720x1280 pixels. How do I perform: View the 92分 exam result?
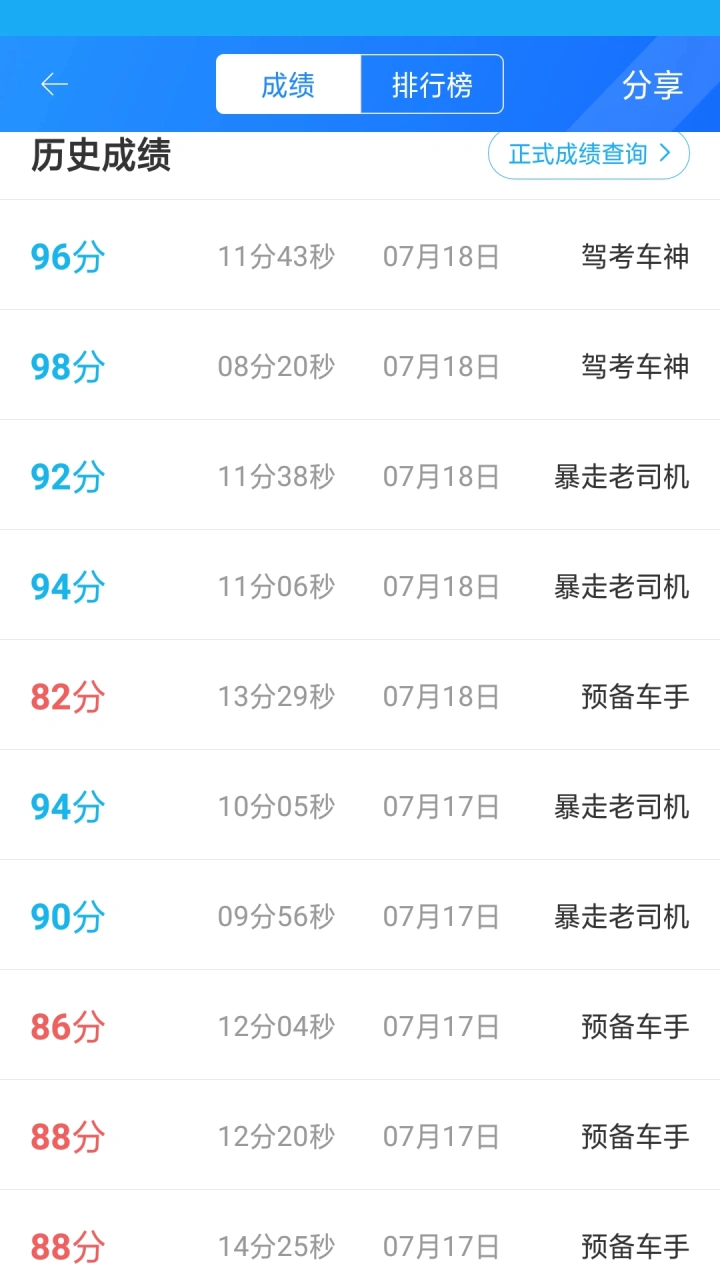coord(360,476)
